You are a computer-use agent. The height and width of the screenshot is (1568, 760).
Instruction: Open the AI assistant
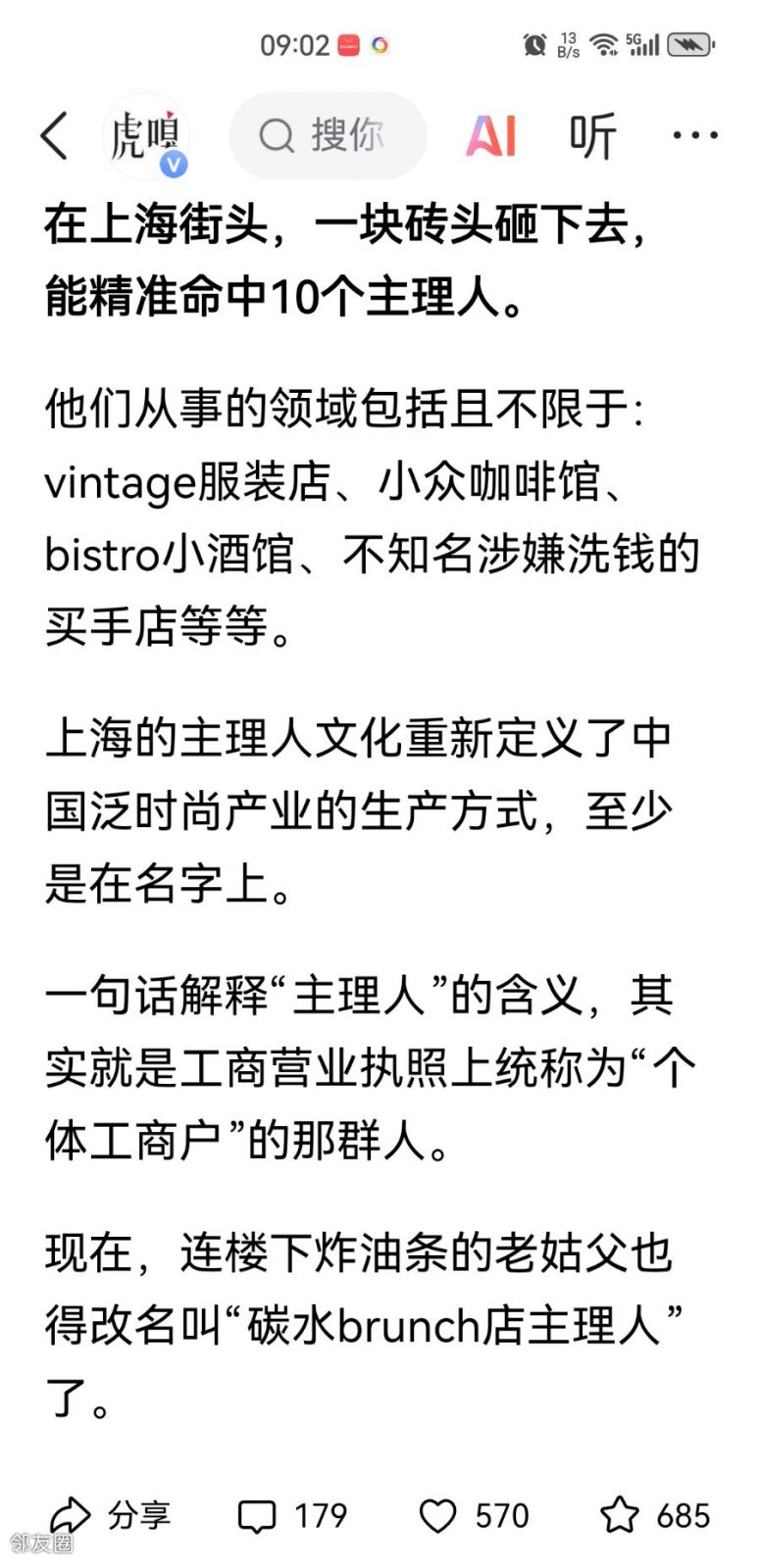tap(491, 136)
